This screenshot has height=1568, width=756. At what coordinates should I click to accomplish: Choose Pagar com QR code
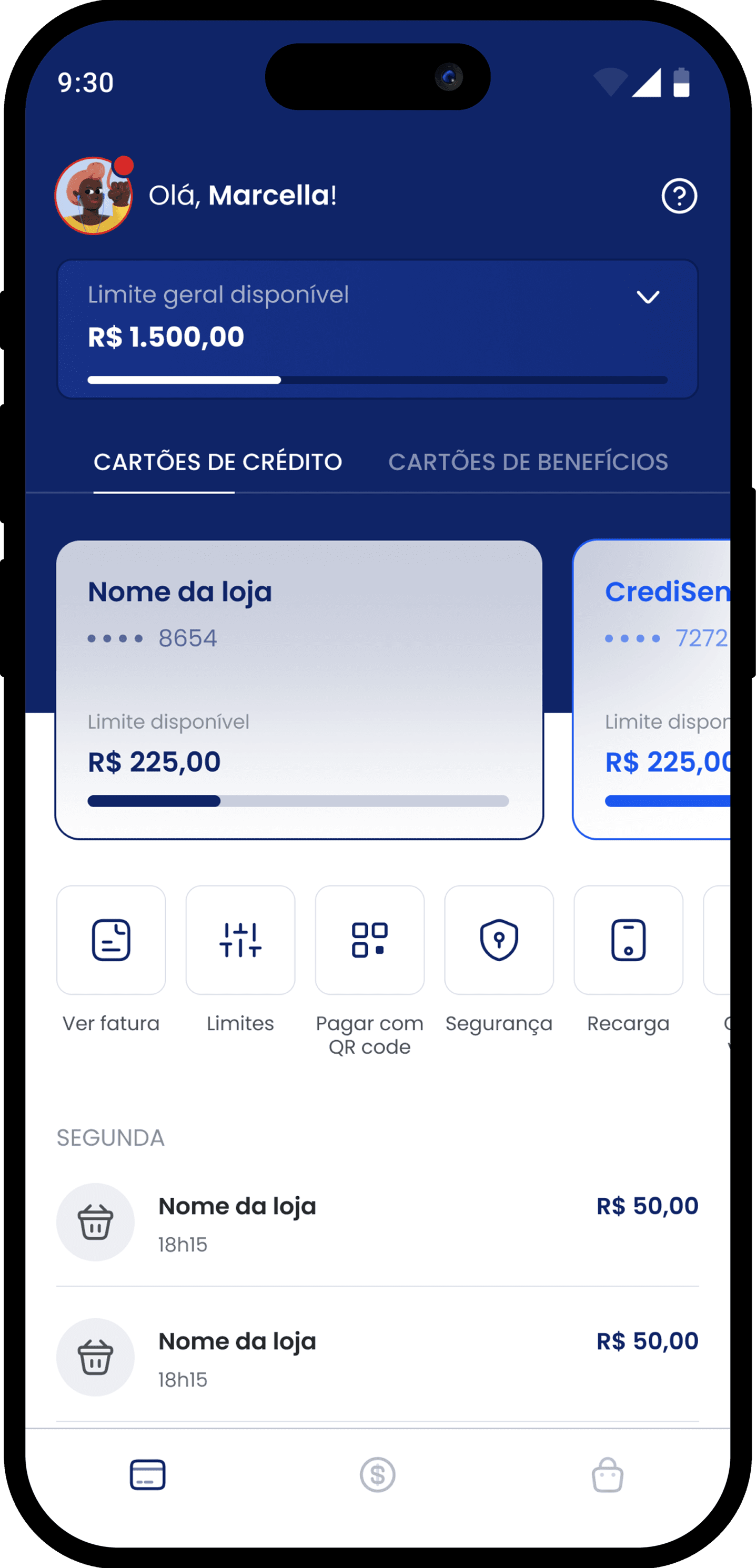pos(369,940)
